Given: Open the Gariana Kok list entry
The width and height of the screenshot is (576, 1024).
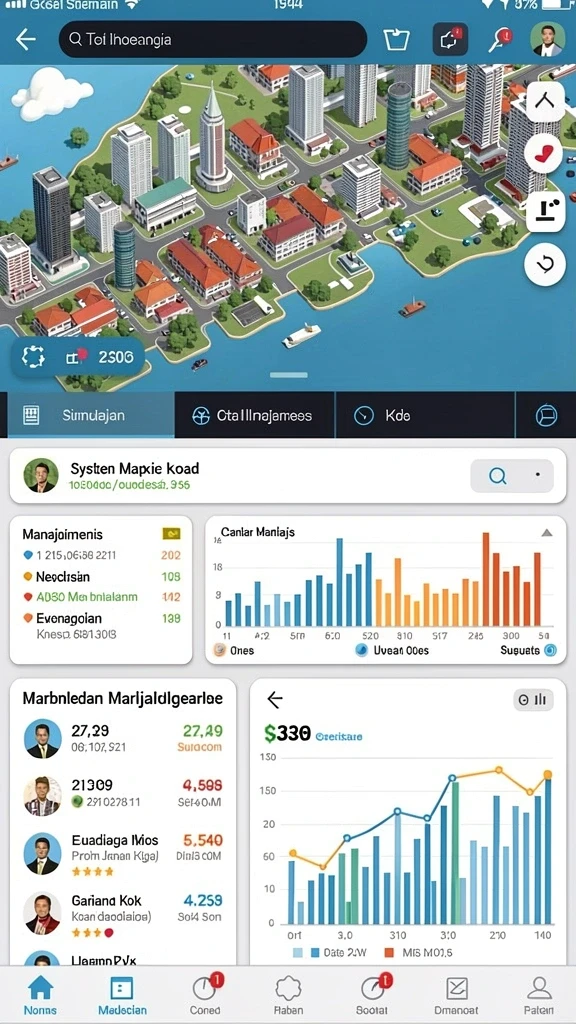Looking at the screenshot, I should pos(123,913).
